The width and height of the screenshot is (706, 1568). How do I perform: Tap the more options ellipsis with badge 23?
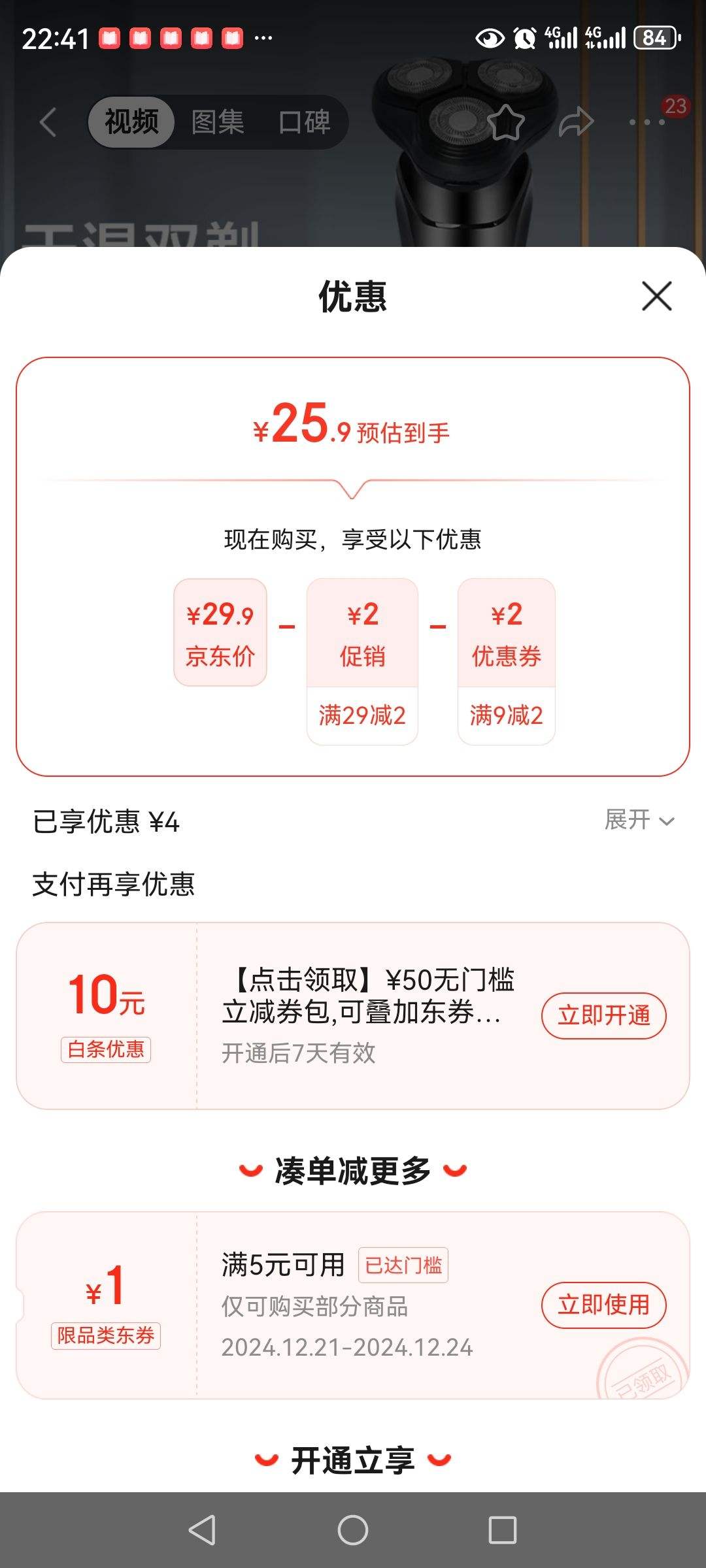647,122
